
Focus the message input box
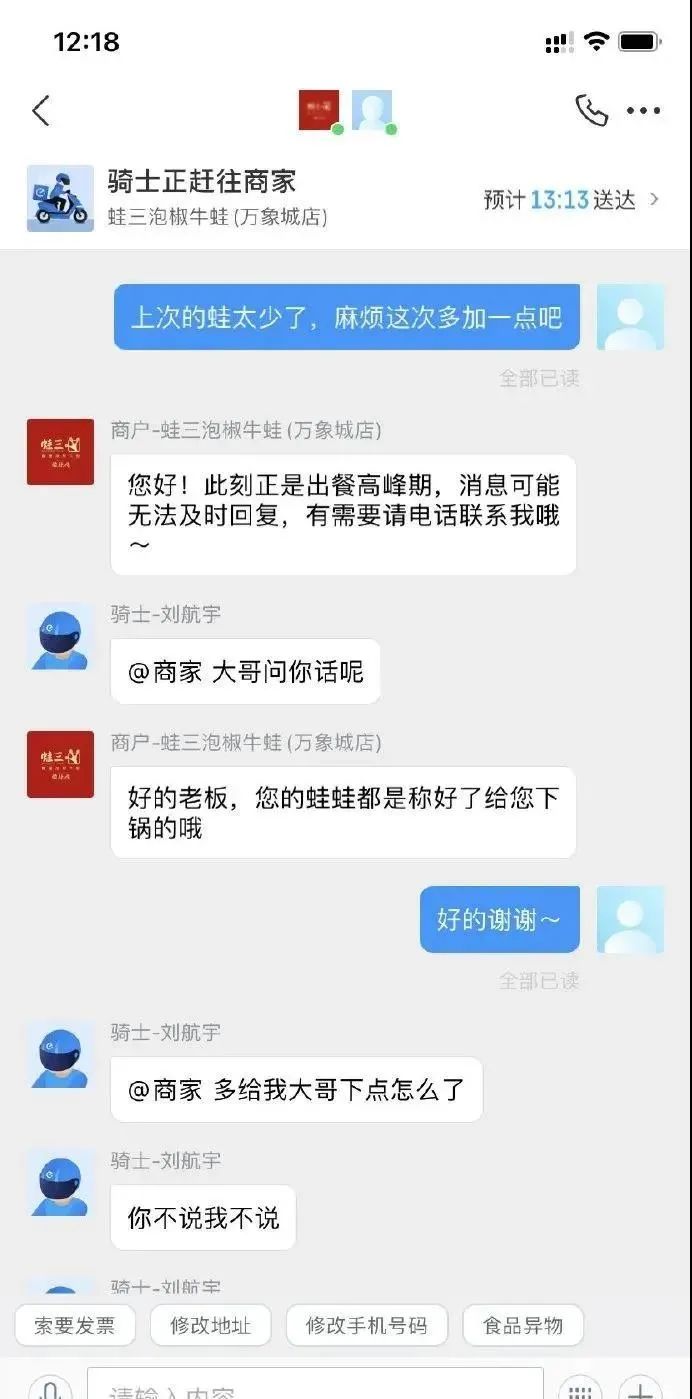point(315,1387)
